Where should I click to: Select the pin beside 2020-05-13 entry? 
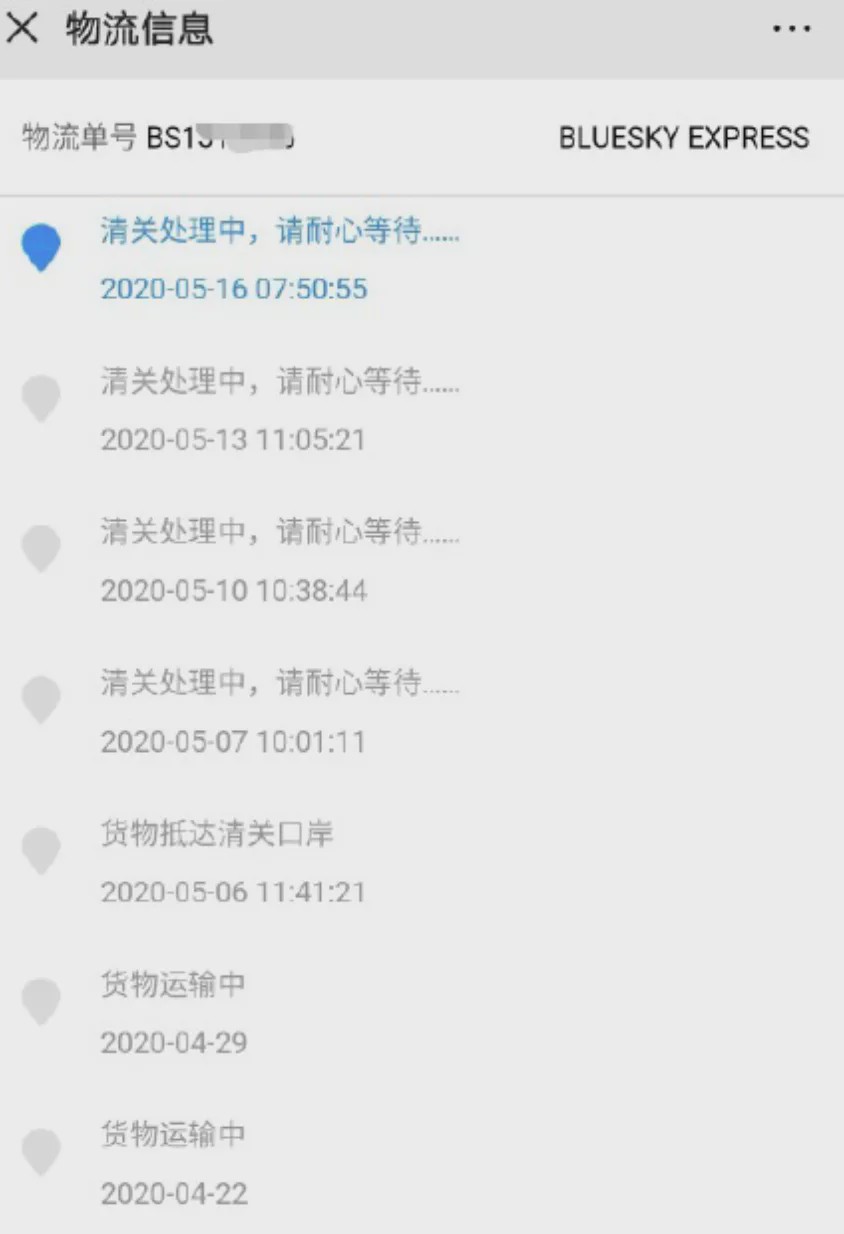(x=42, y=398)
